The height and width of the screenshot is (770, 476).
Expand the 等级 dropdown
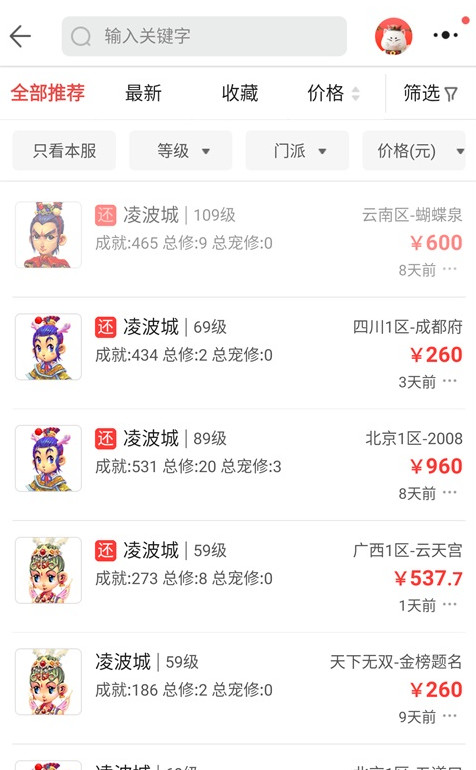181,151
